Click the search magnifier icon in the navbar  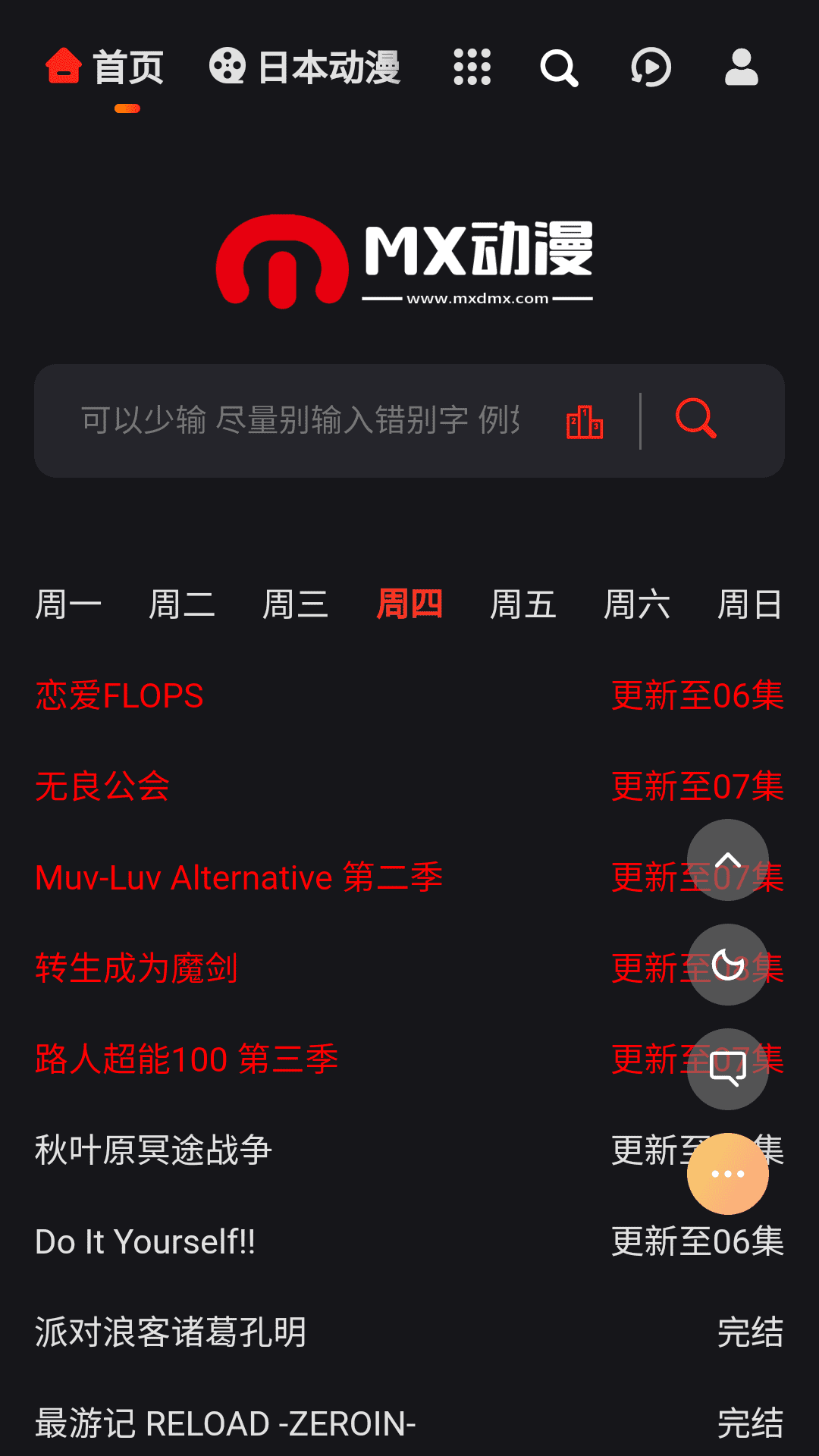[559, 68]
